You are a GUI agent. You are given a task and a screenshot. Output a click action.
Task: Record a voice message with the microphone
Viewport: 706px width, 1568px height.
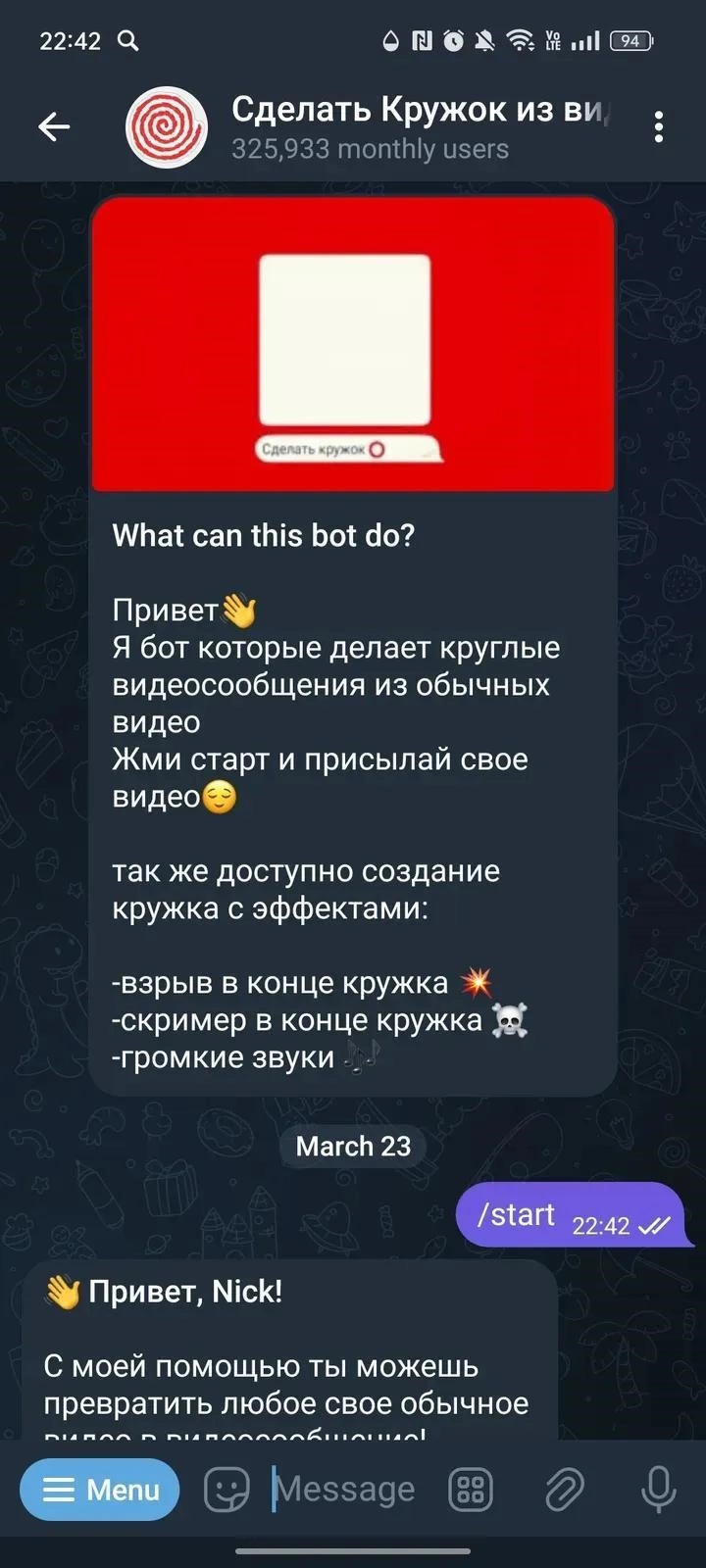(658, 1490)
